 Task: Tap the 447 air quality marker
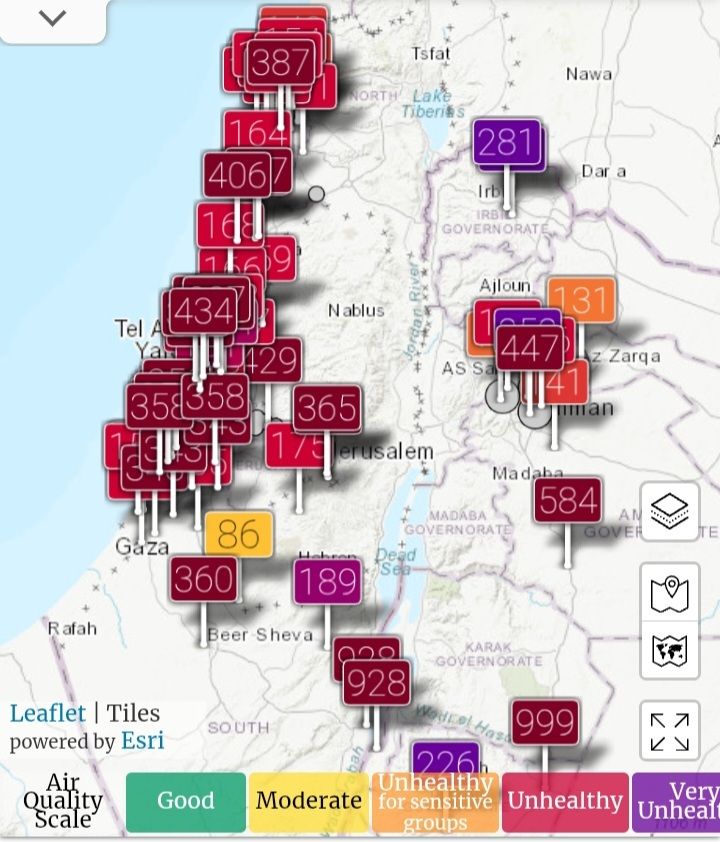coord(531,349)
